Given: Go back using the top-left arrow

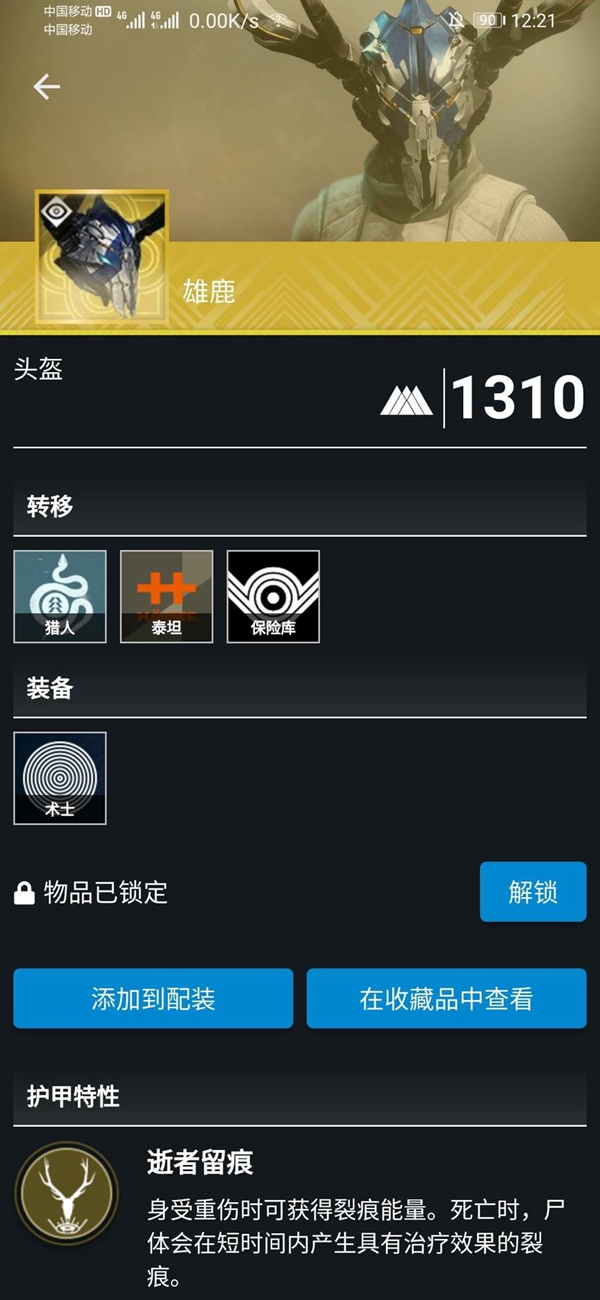Looking at the screenshot, I should pyautogui.click(x=47, y=87).
